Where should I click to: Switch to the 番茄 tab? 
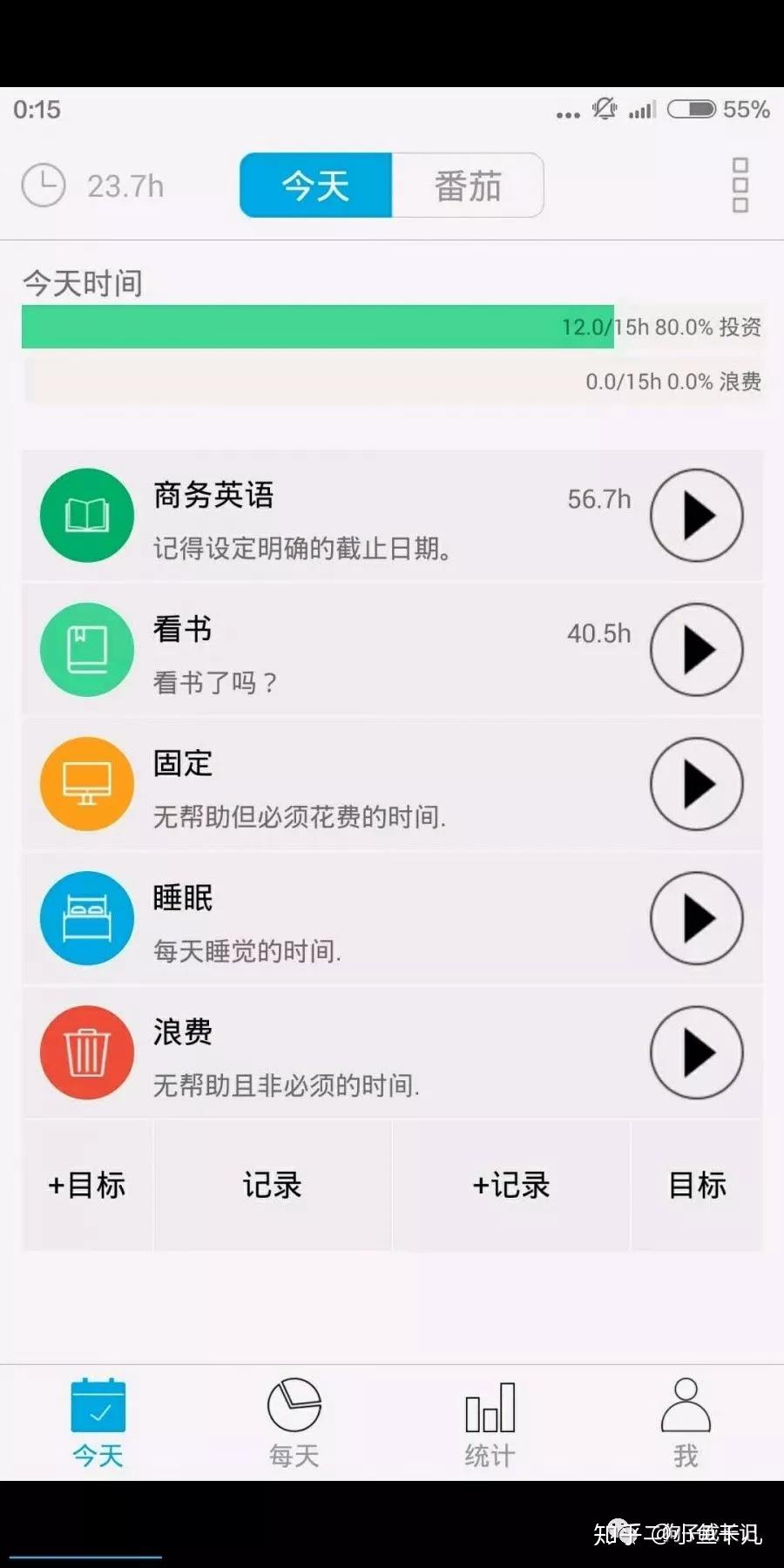pos(468,185)
